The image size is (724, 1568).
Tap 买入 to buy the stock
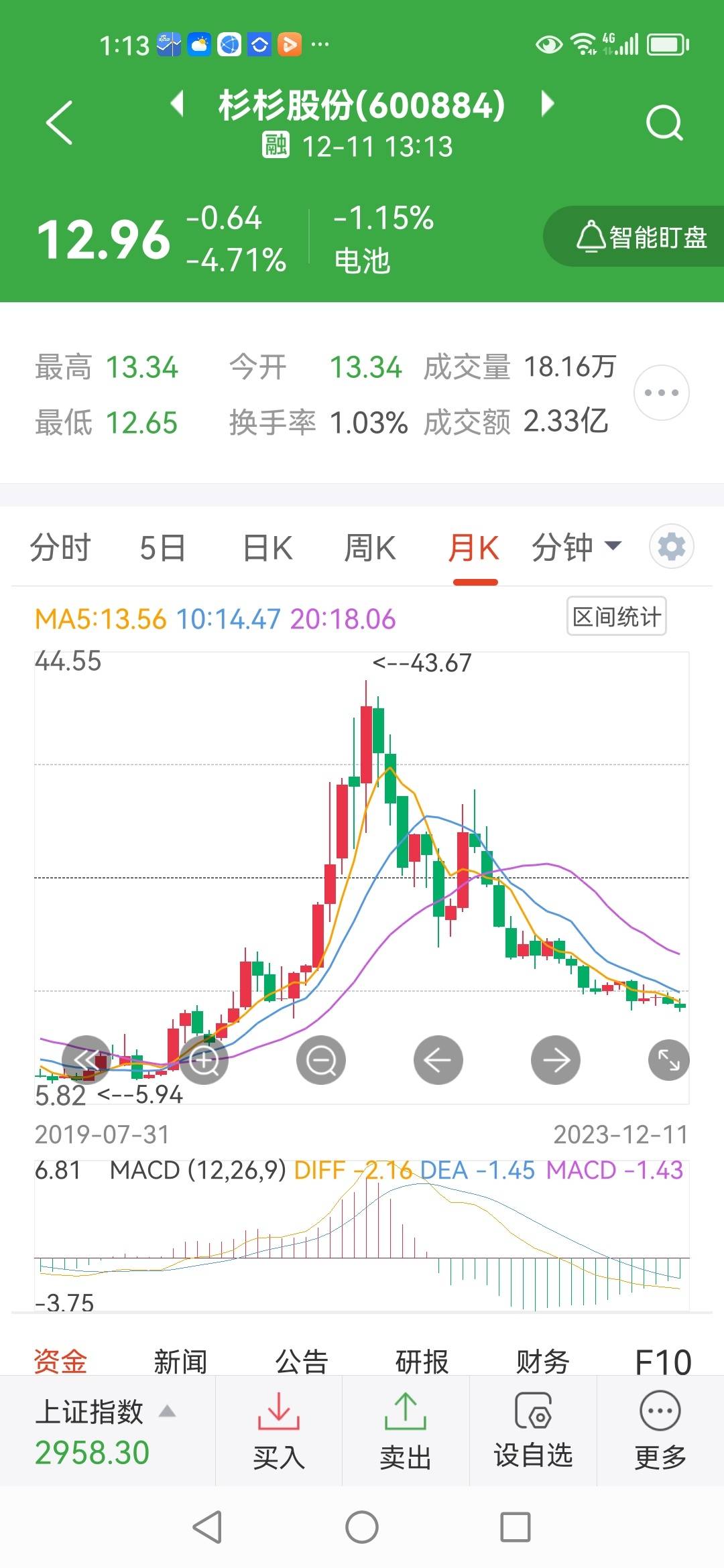pos(279,1431)
